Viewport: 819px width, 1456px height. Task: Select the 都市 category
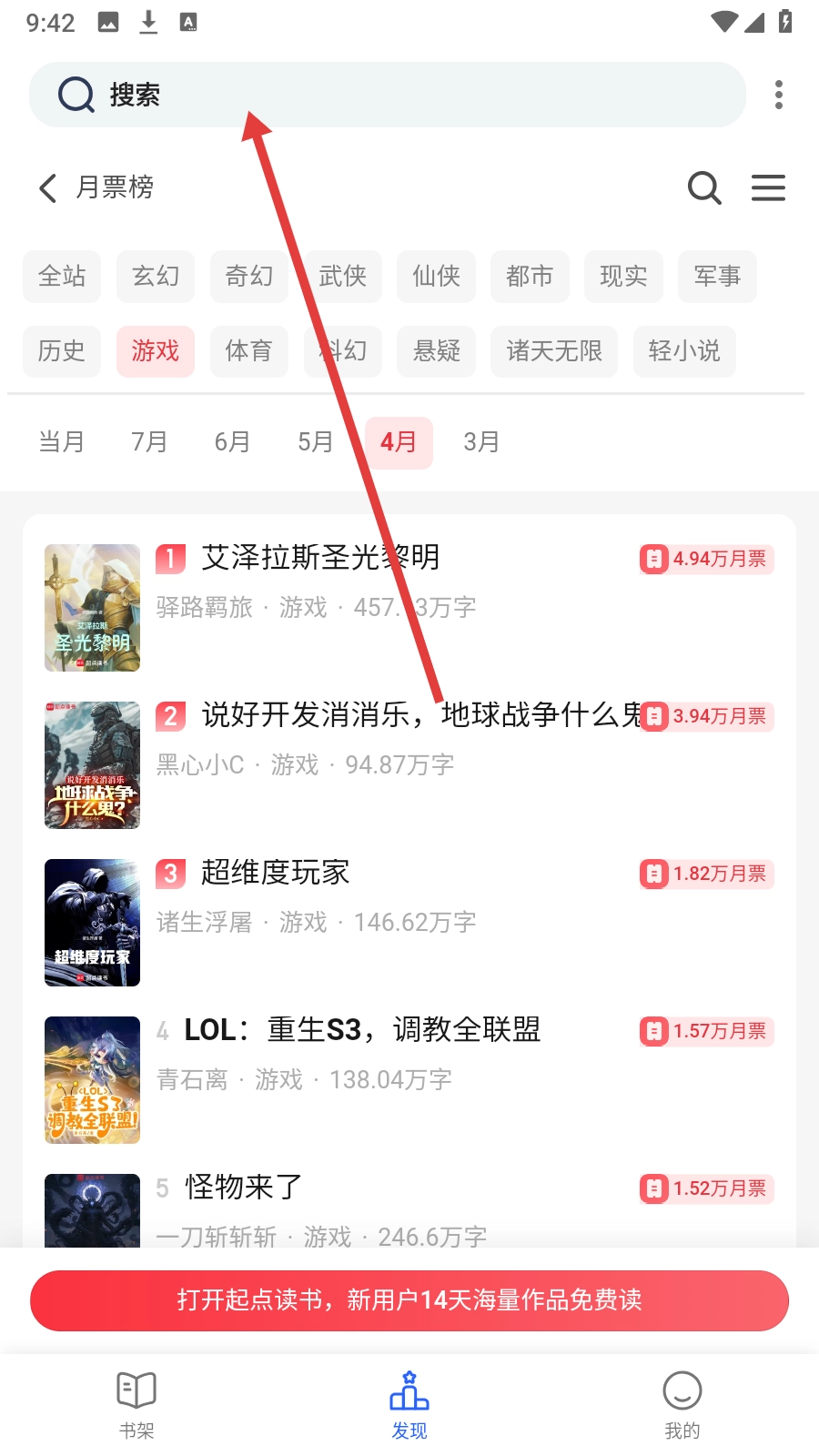pyautogui.click(x=530, y=276)
